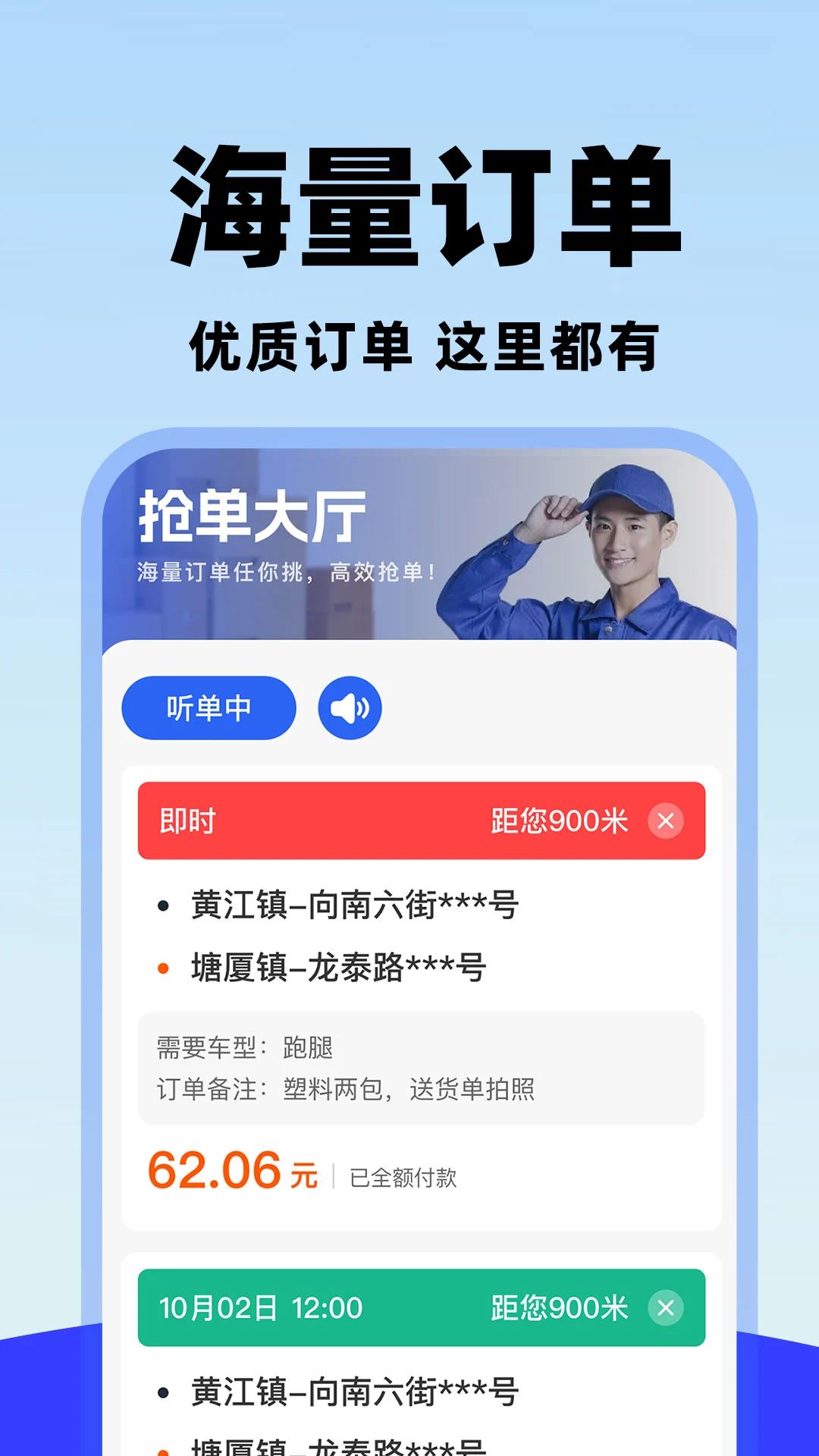The image size is (819, 1456).
Task: Toggle the 听单中 listening status
Action: [x=209, y=706]
